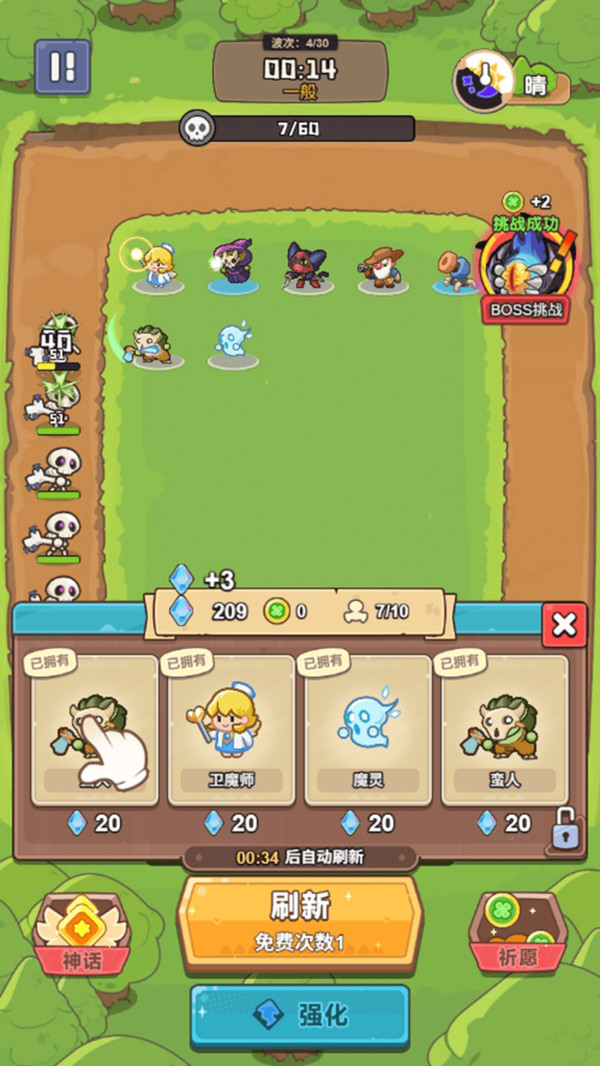The image size is (600, 1066).
Task: Start the BOSS挑战 challenge
Action: (x=526, y=272)
